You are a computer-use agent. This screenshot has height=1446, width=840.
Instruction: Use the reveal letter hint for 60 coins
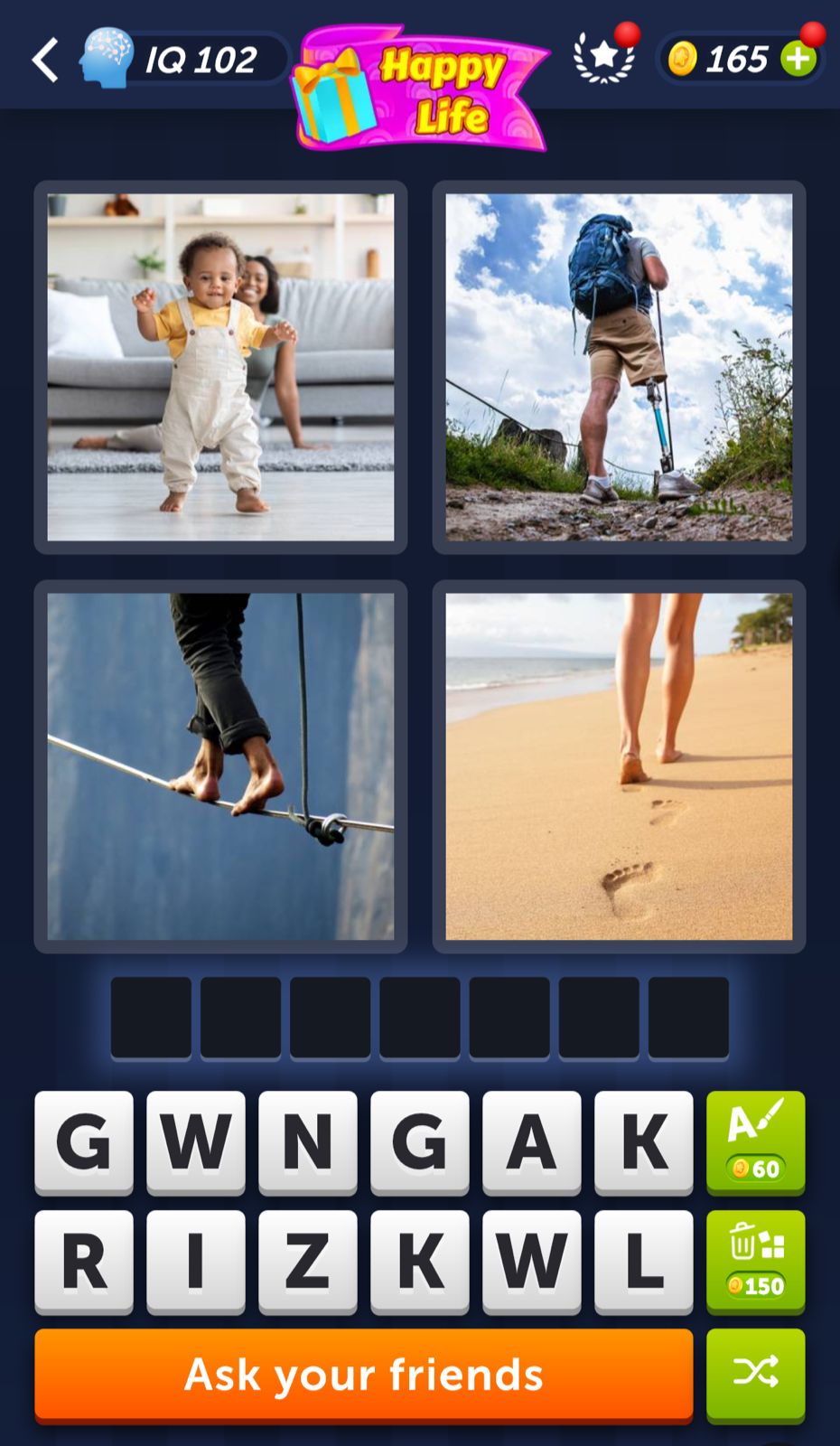pyautogui.click(x=755, y=1141)
